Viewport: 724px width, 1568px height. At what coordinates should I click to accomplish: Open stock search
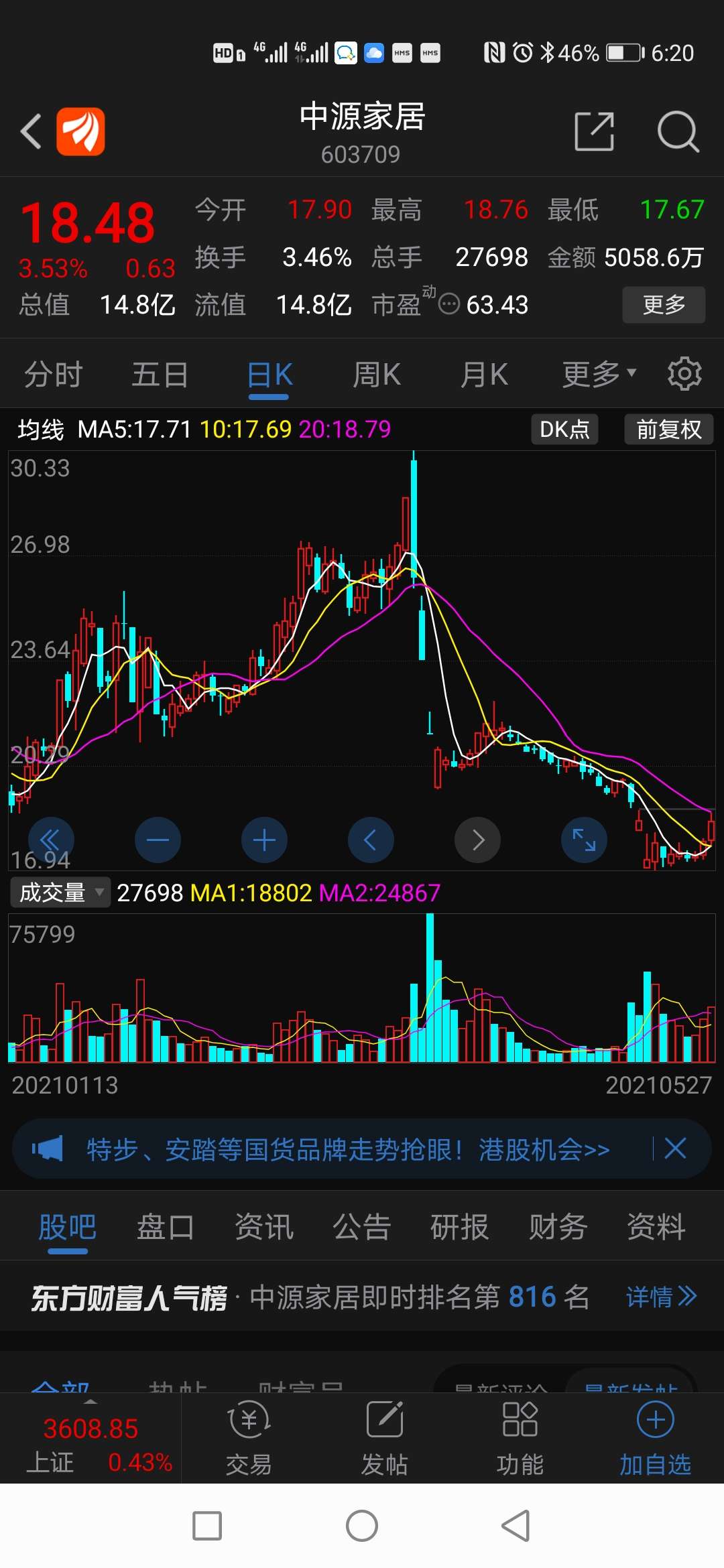pyautogui.click(x=680, y=131)
